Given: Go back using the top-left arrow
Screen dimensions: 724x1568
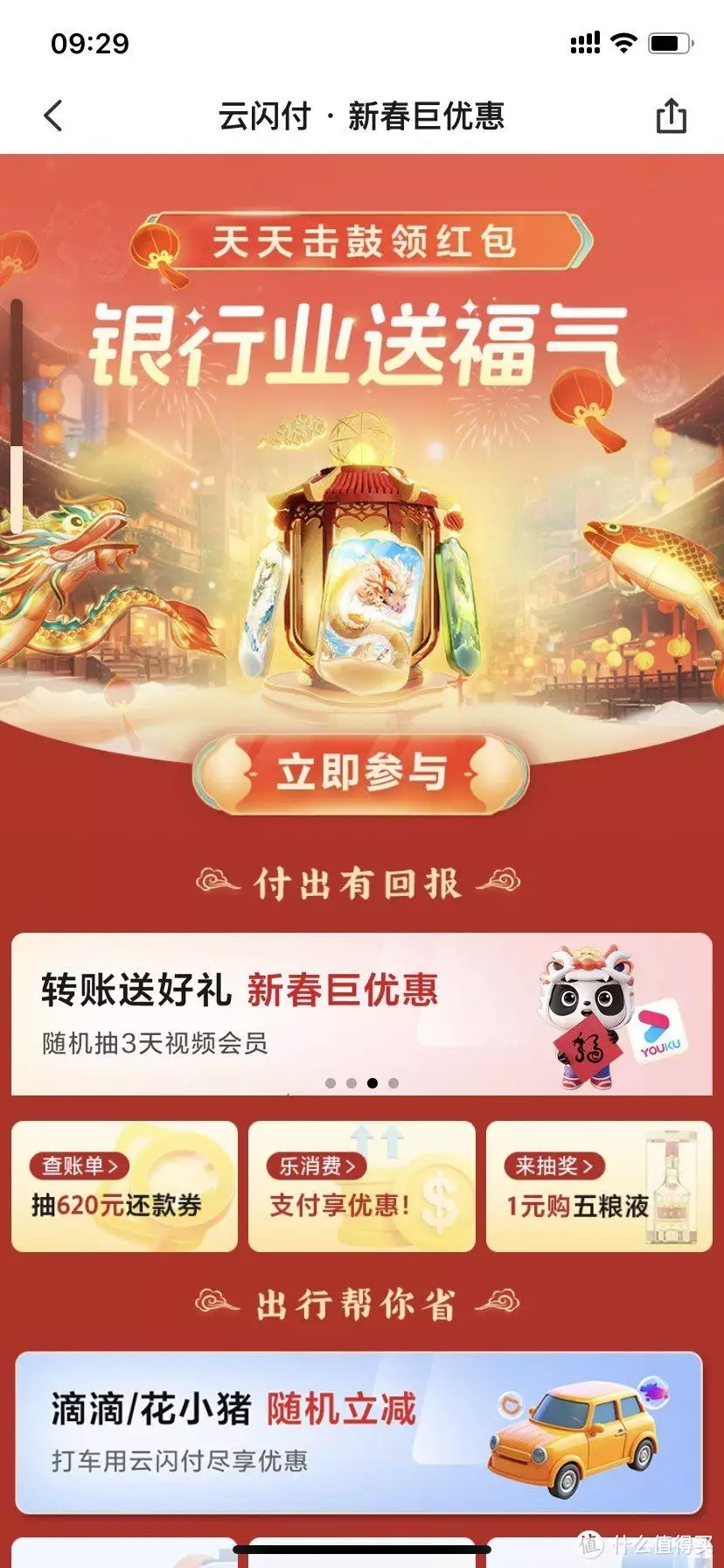Looking at the screenshot, I should [x=54, y=115].
